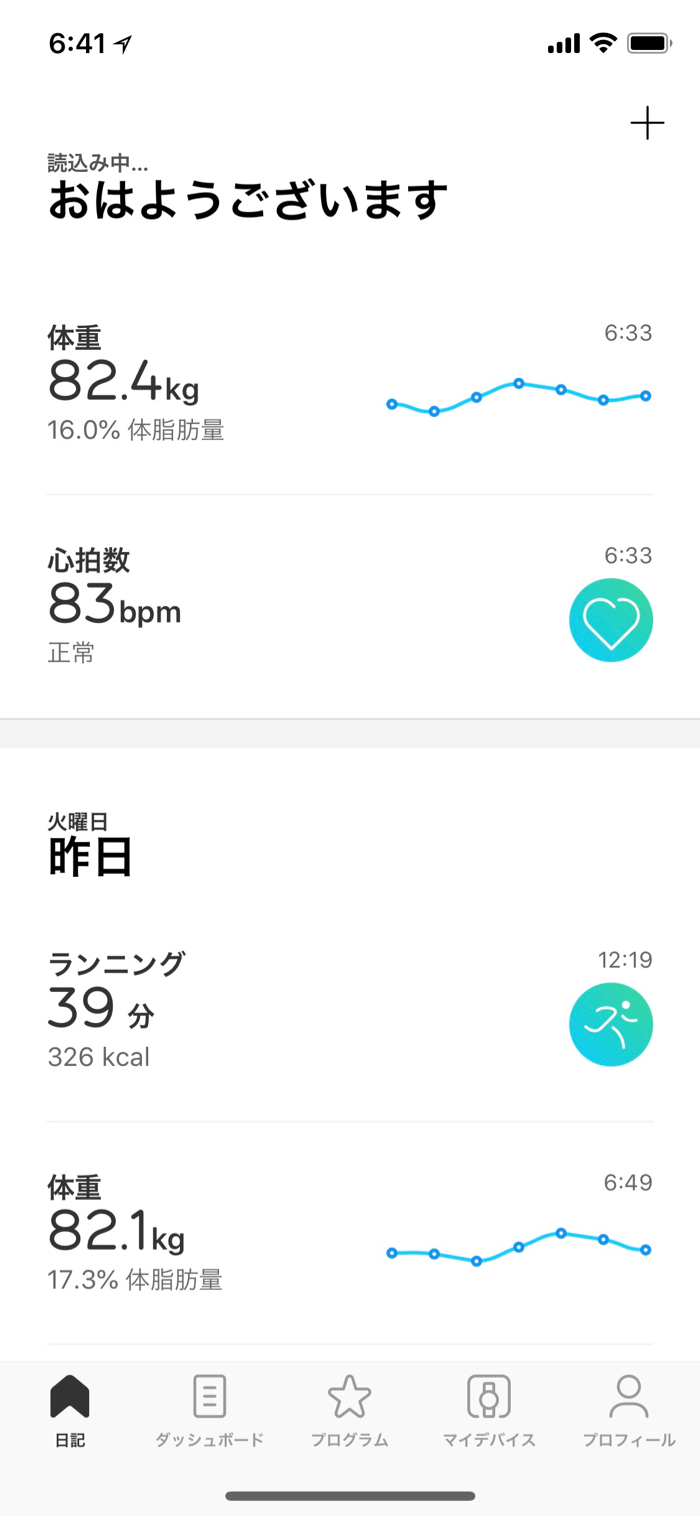Switch to the 日記 tab
Screen dimensions: 700x1516
[x=70, y=1410]
